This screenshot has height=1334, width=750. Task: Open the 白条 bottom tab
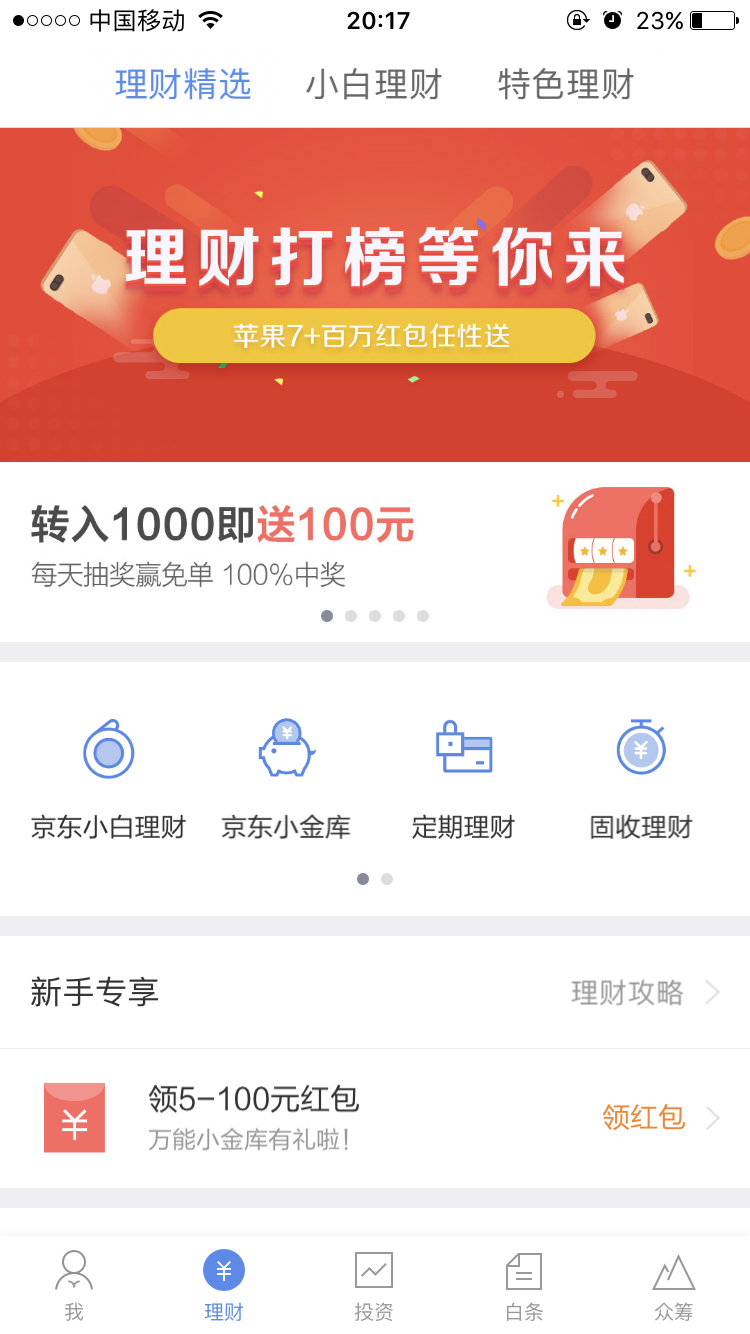pos(524,1286)
